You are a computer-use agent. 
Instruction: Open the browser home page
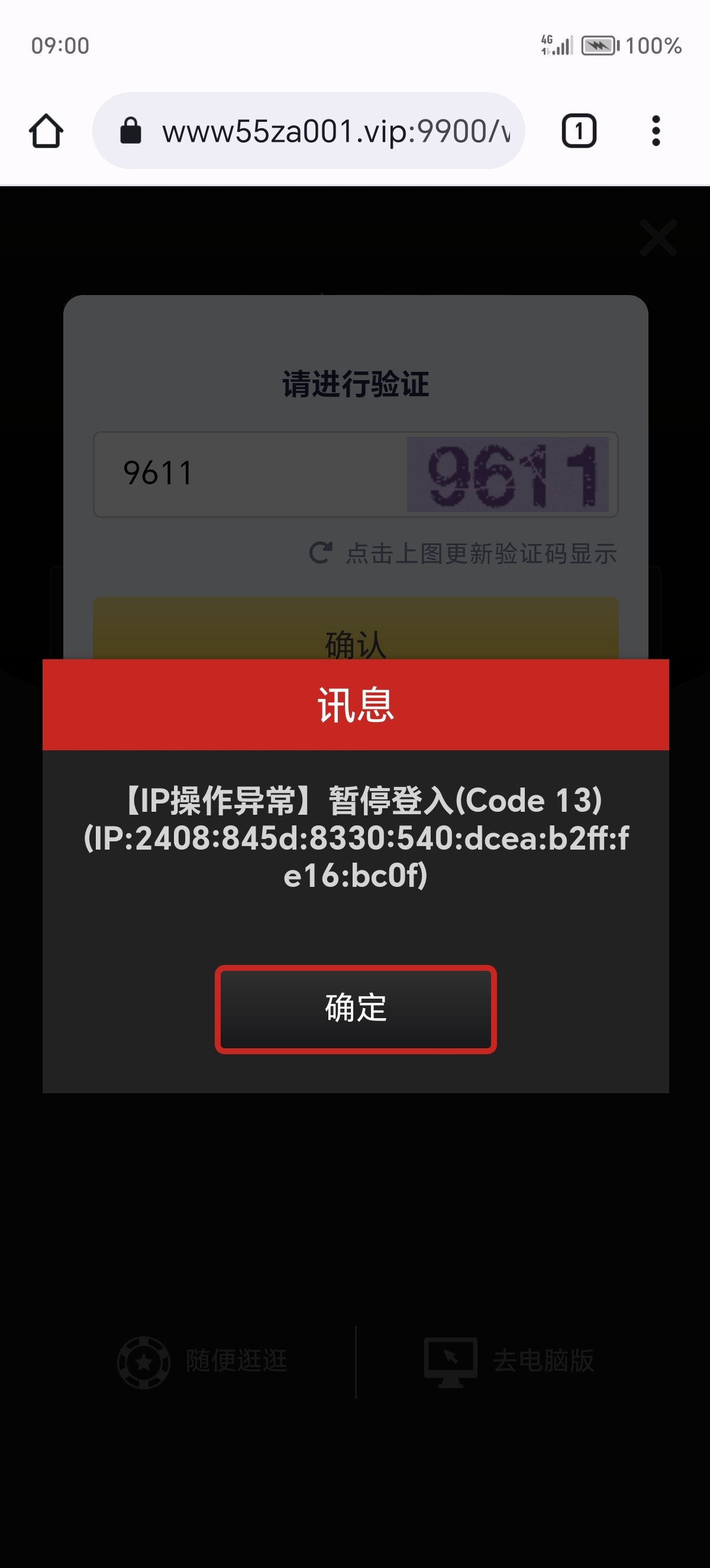point(46,131)
